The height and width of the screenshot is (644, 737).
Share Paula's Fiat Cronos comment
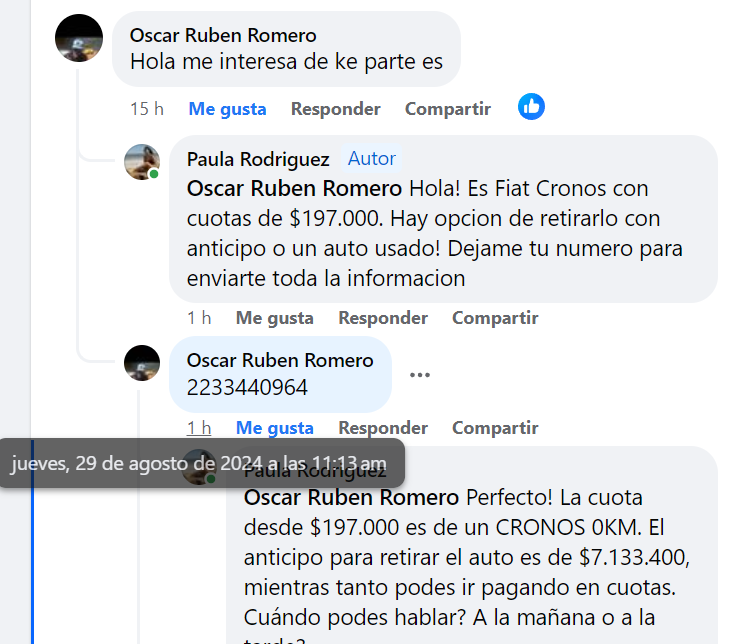(494, 318)
